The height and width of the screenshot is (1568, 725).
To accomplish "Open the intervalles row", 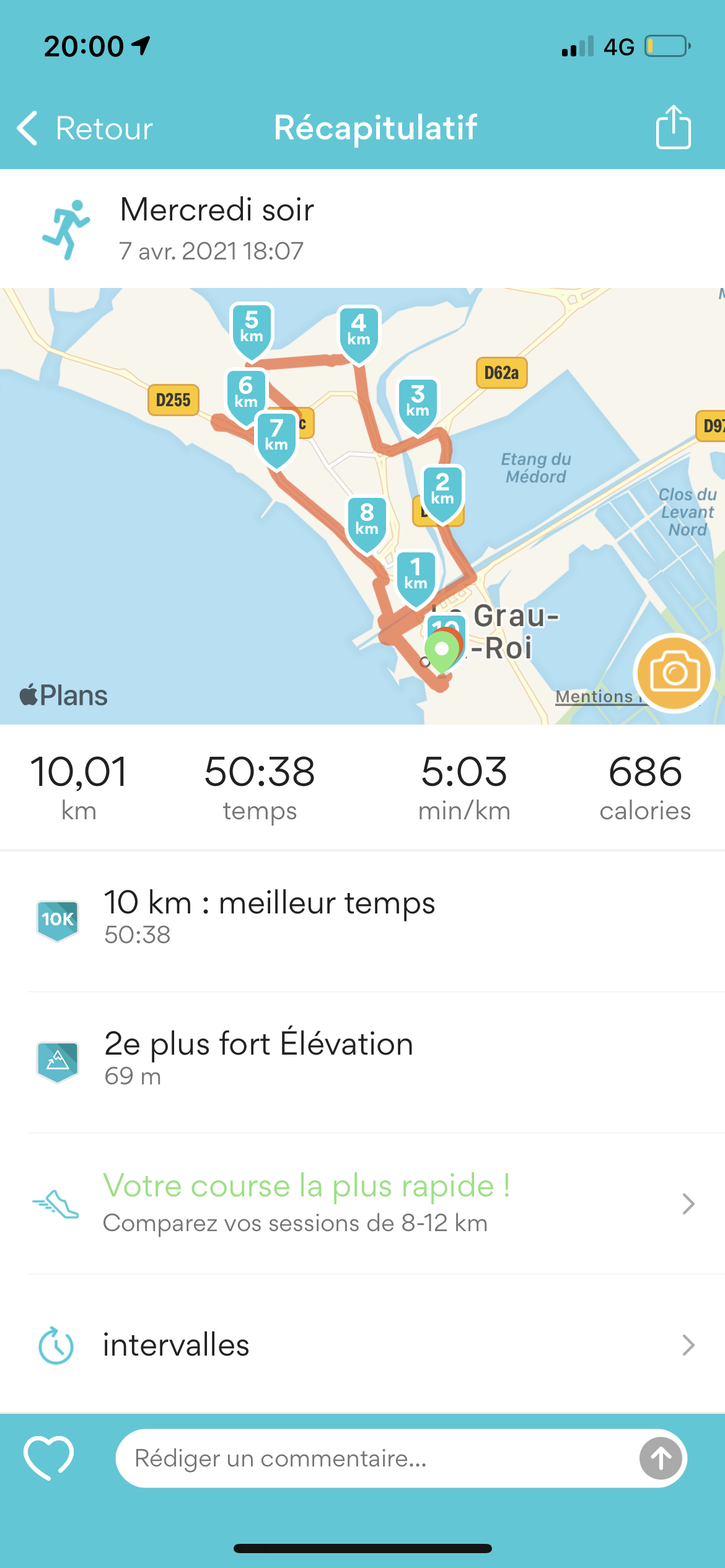I will 362,1345.
